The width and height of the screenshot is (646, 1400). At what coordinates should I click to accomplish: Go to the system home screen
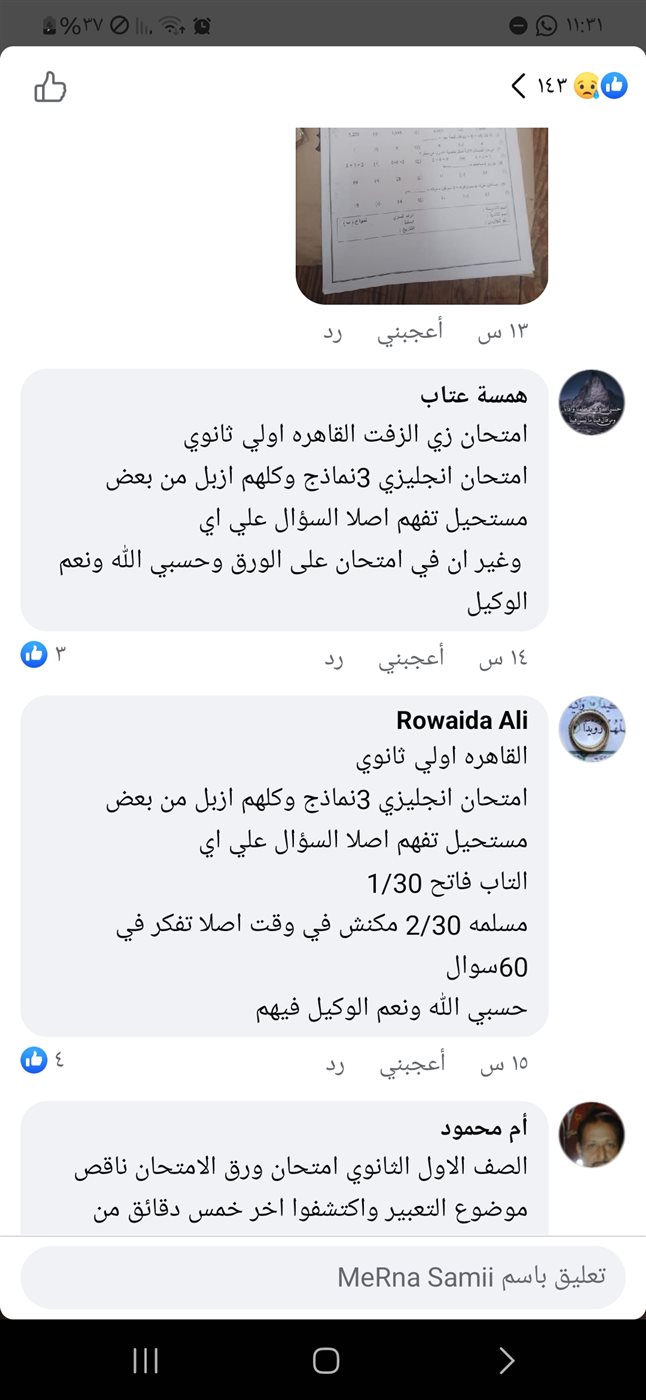(326, 1360)
